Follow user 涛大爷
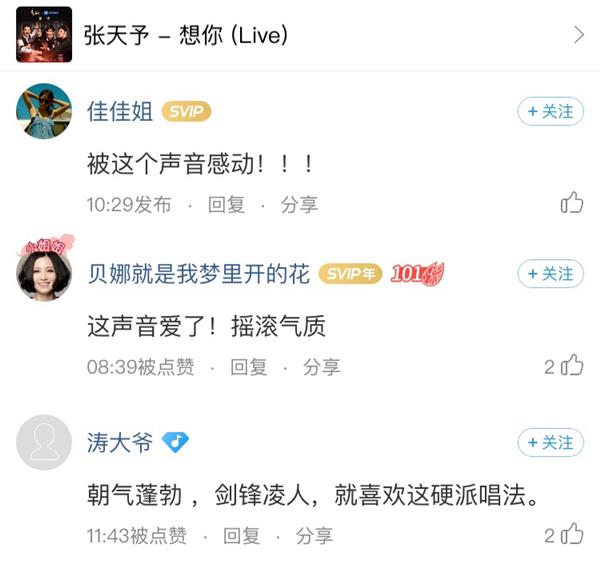The height and width of the screenshot is (564, 600). click(550, 442)
